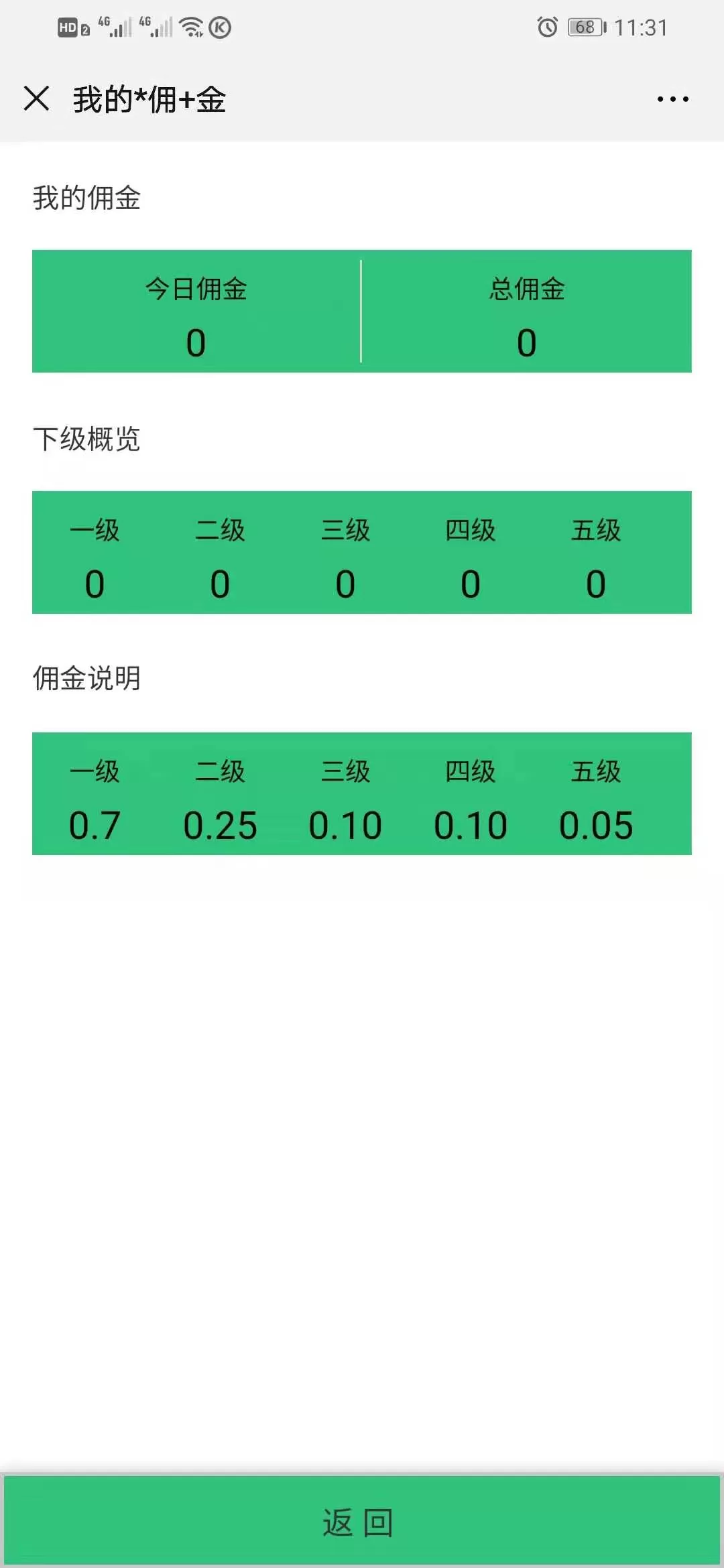
Task: Tap the 总佣金 value showing 0
Action: pos(527,344)
